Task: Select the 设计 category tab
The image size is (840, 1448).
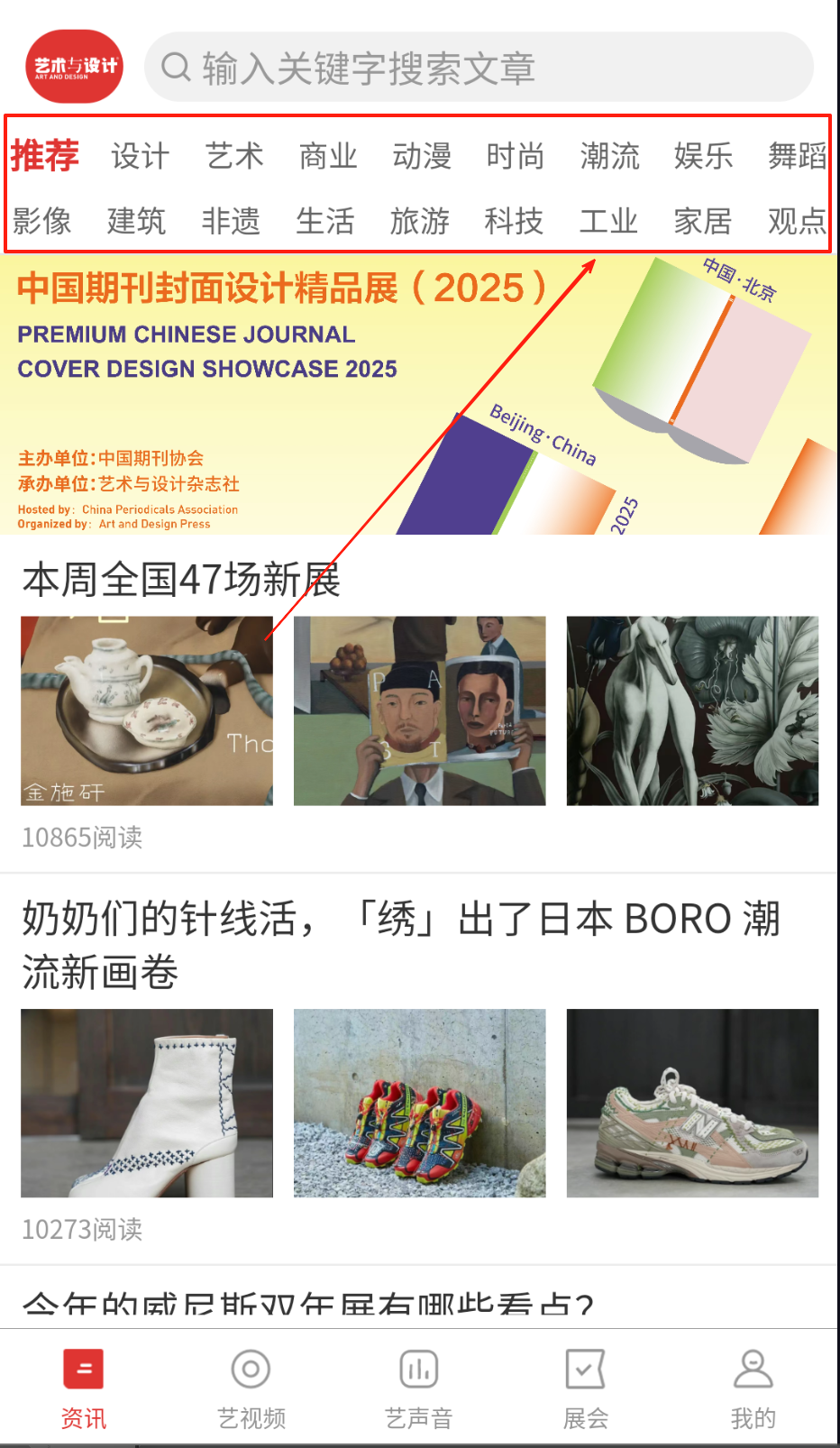Action: pyautogui.click(x=140, y=156)
